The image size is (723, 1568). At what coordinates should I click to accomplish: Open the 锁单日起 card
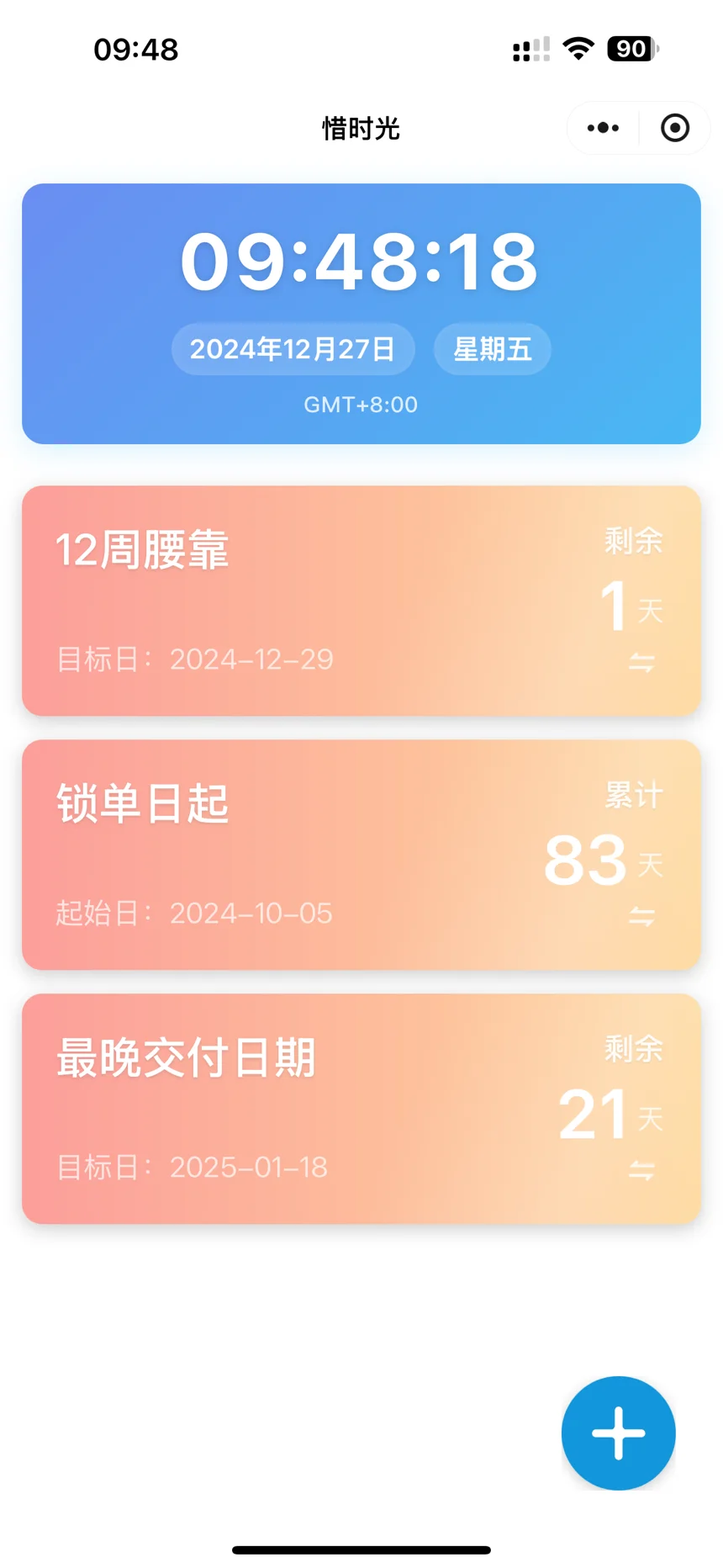361,855
